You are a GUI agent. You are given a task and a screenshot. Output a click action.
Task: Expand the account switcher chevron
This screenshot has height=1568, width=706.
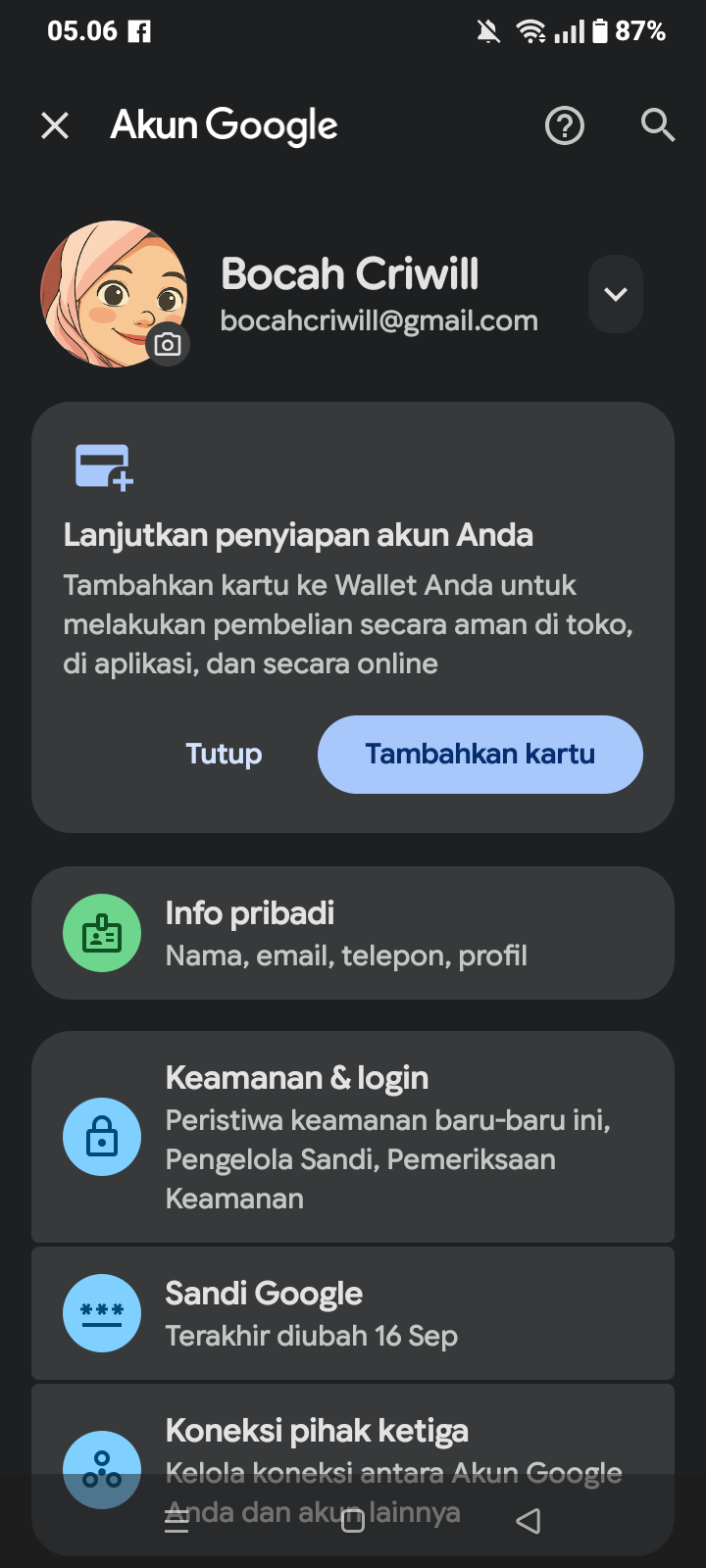616,294
